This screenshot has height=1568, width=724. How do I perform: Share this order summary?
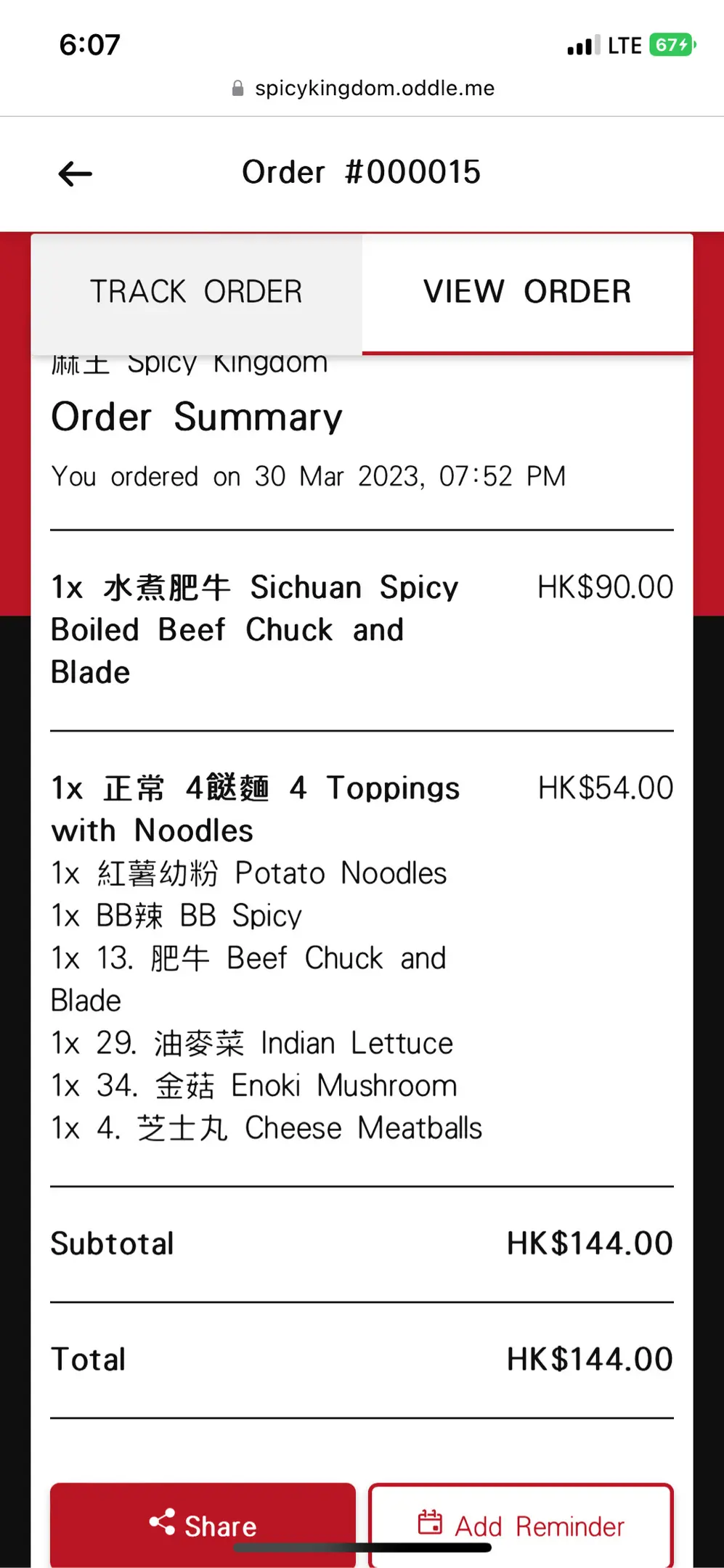203,1523
